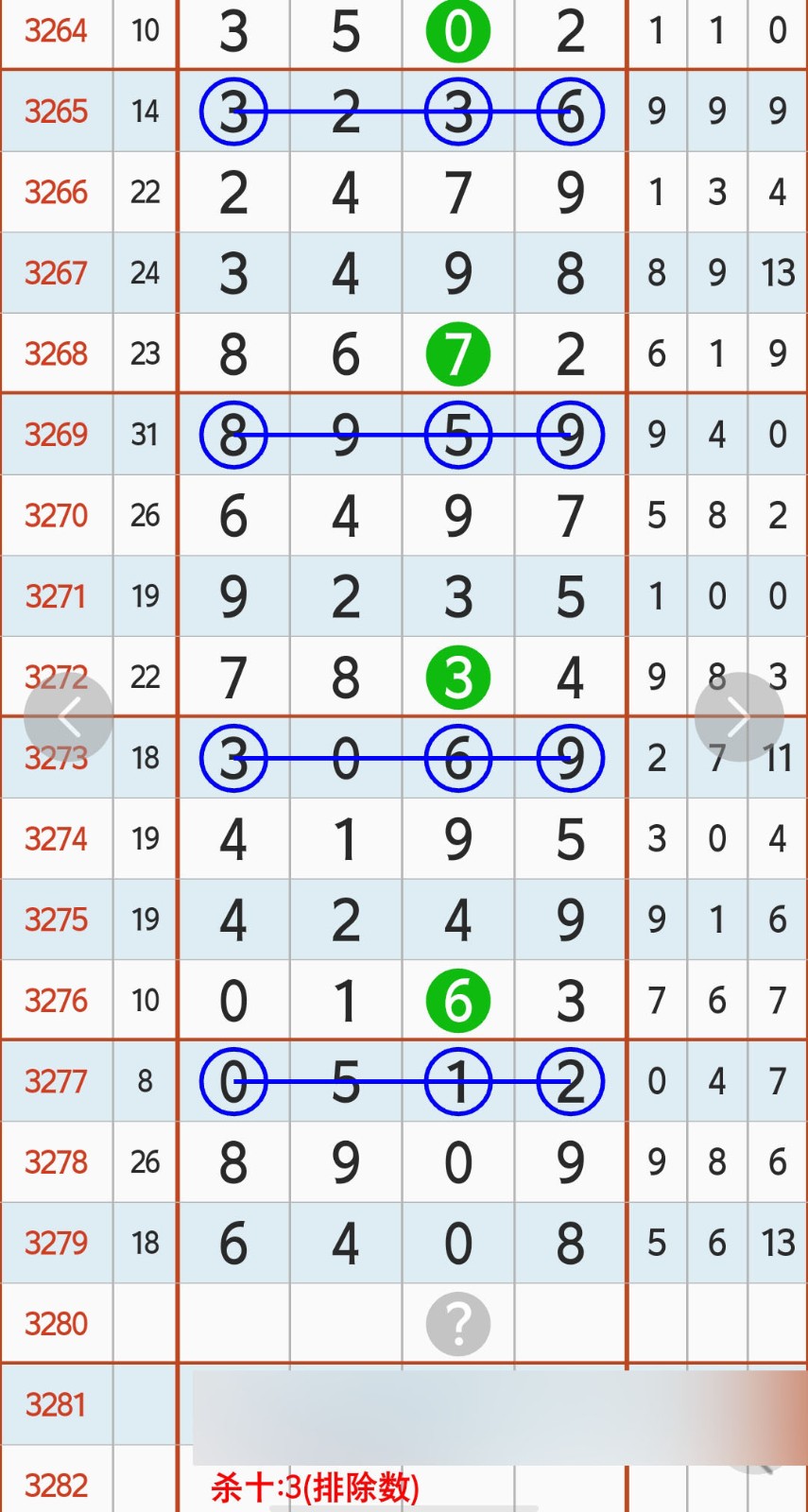Tap the green highlighted 0 in row 3264
The width and height of the screenshot is (808, 1512).
pos(458,31)
